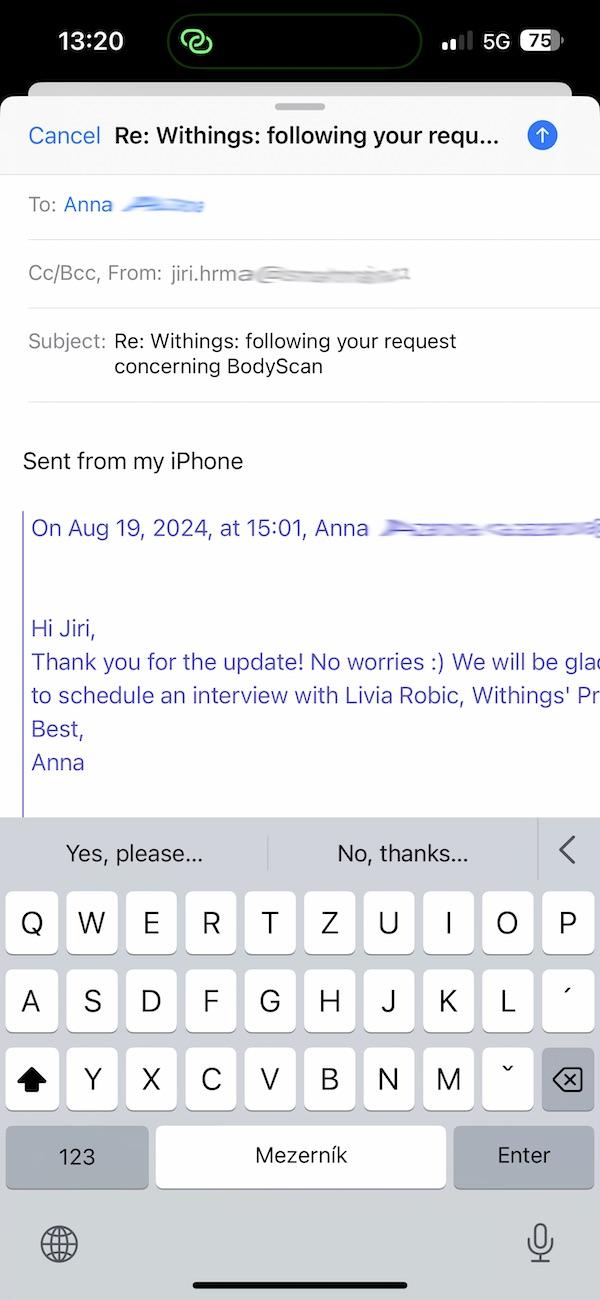This screenshot has width=600, height=1300.
Task: Start dictation with the microphone icon
Action: tap(540, 1243)
